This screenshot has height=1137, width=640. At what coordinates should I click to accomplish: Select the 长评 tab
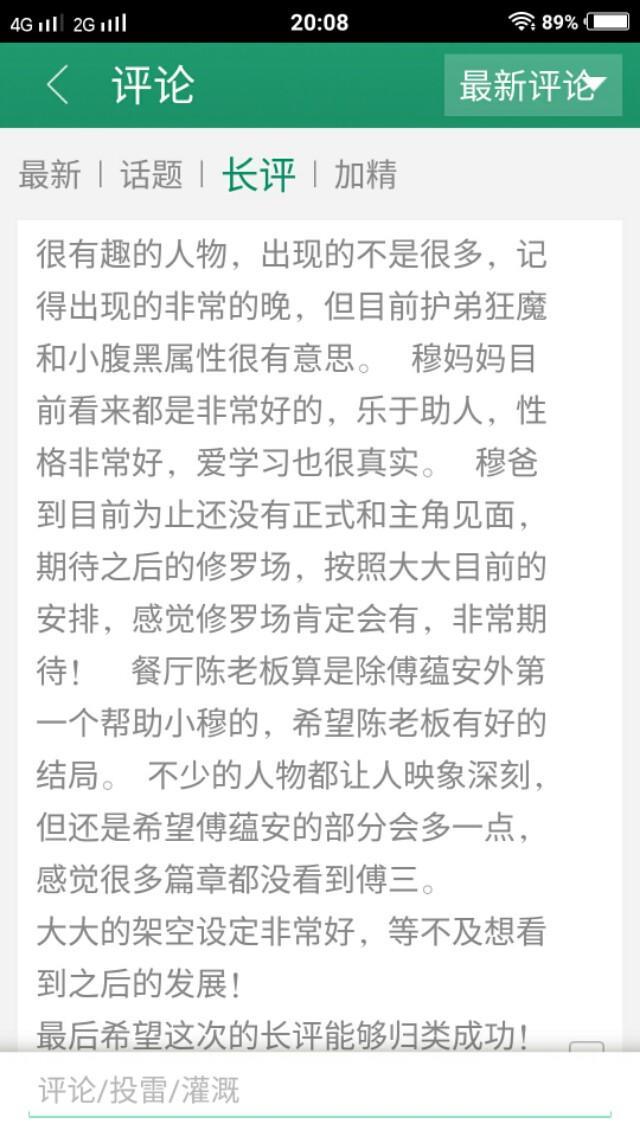point(259,175)
